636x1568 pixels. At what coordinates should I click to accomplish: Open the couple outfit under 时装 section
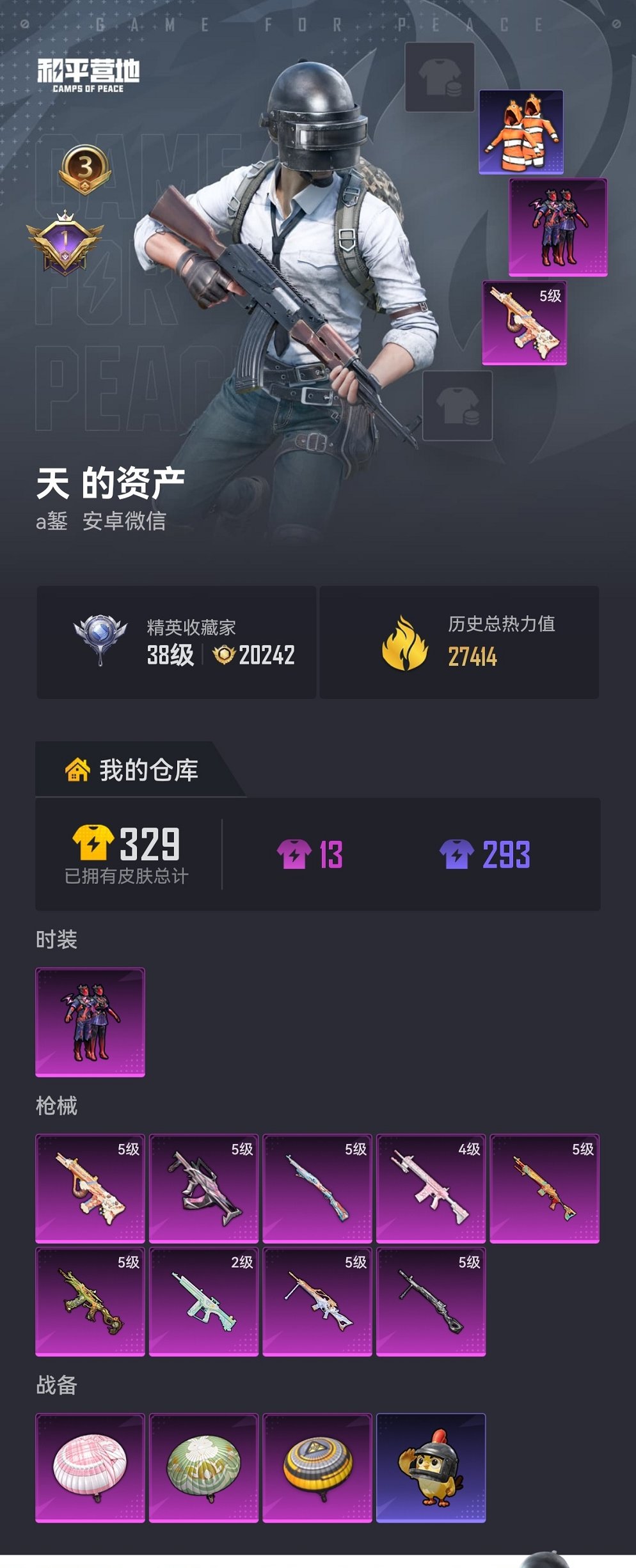click(90, 1023)
